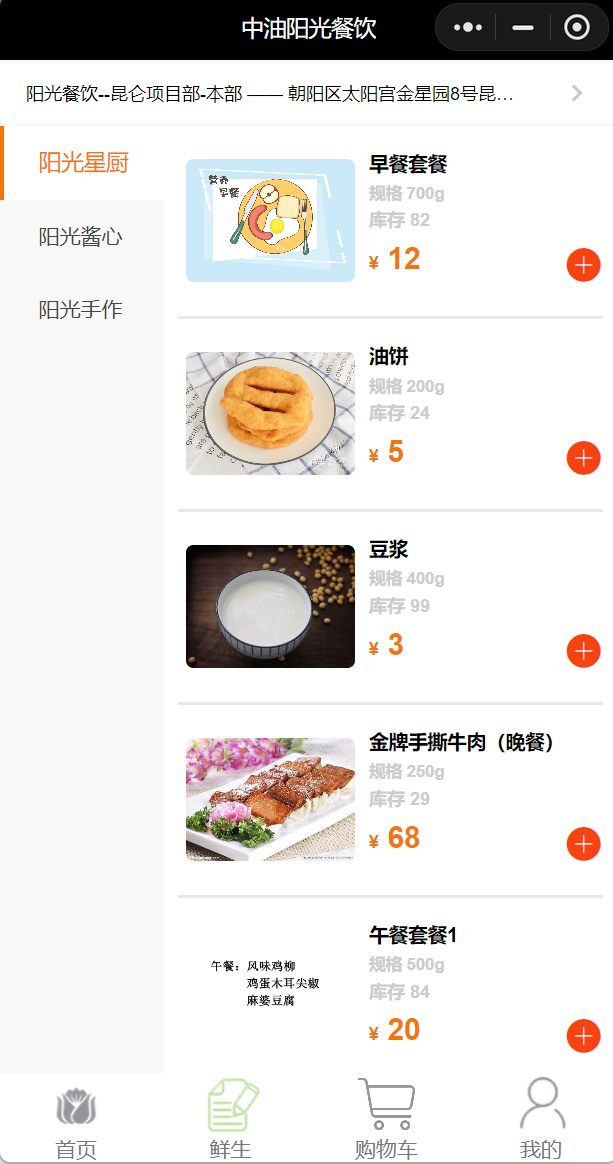The image size is (613, 1164).
Task: Open the 购物车 shopping cart tab
Action: (x=385, y=1120)
